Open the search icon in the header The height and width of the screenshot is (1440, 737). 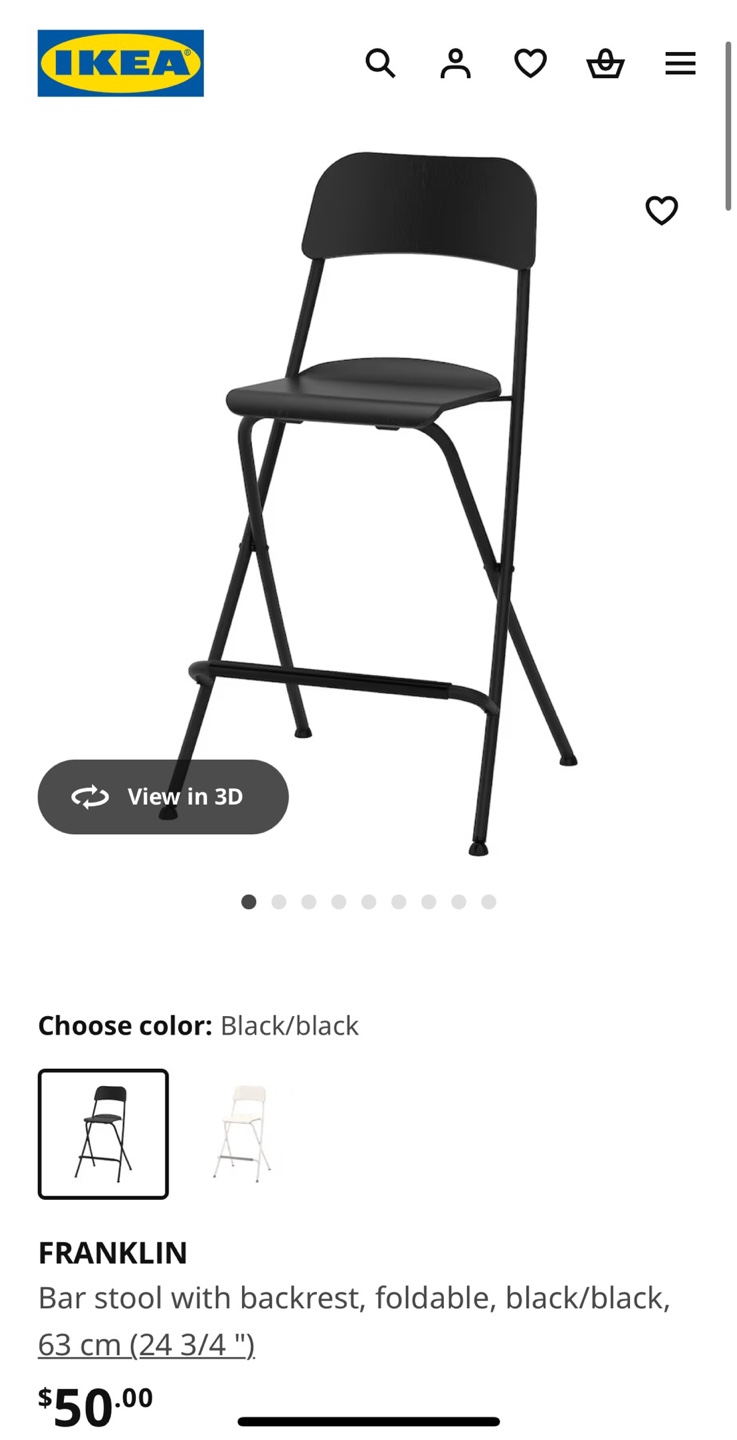[x=380, y=64]
